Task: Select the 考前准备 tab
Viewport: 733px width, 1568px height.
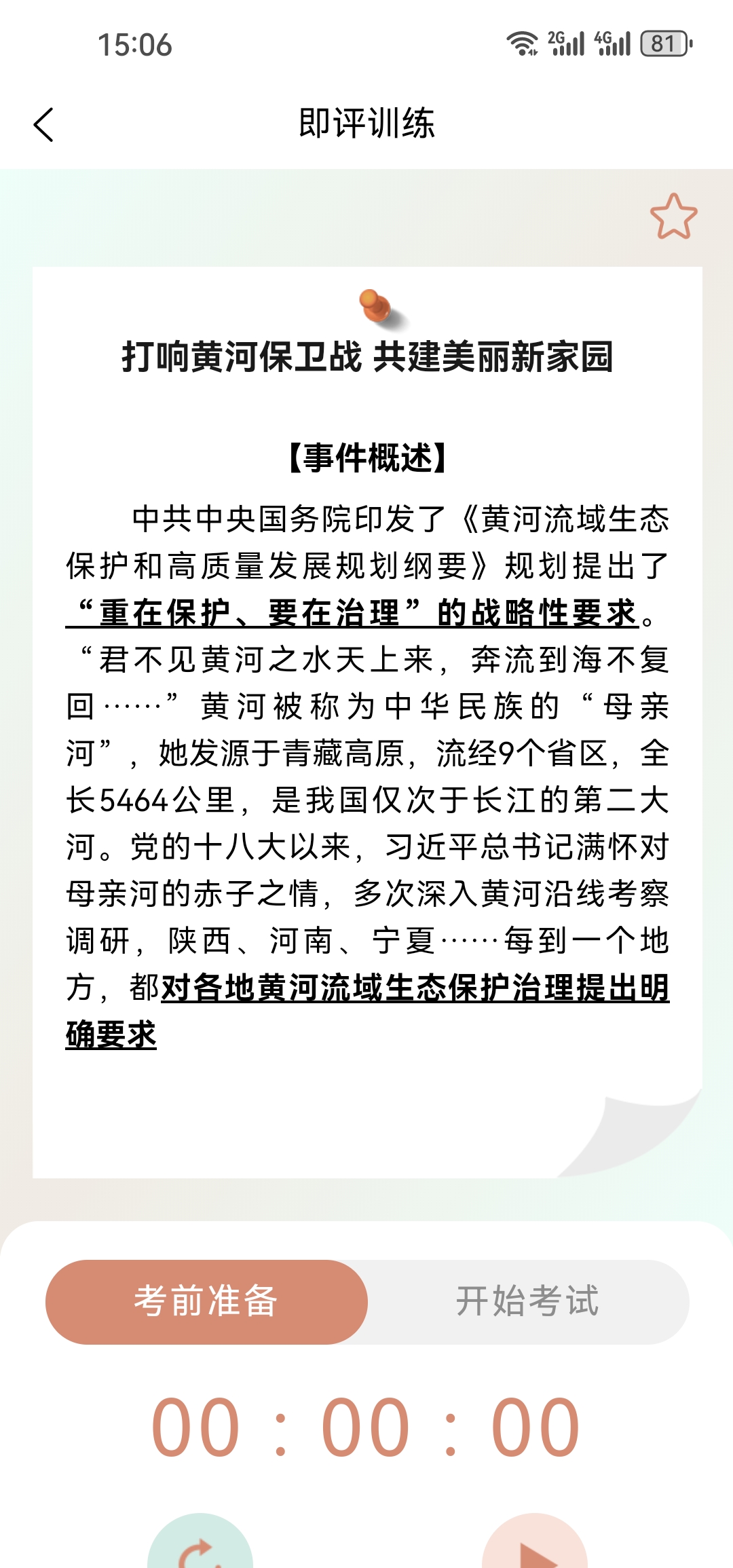Action: pyautogui.click(x=206, y=1301)
